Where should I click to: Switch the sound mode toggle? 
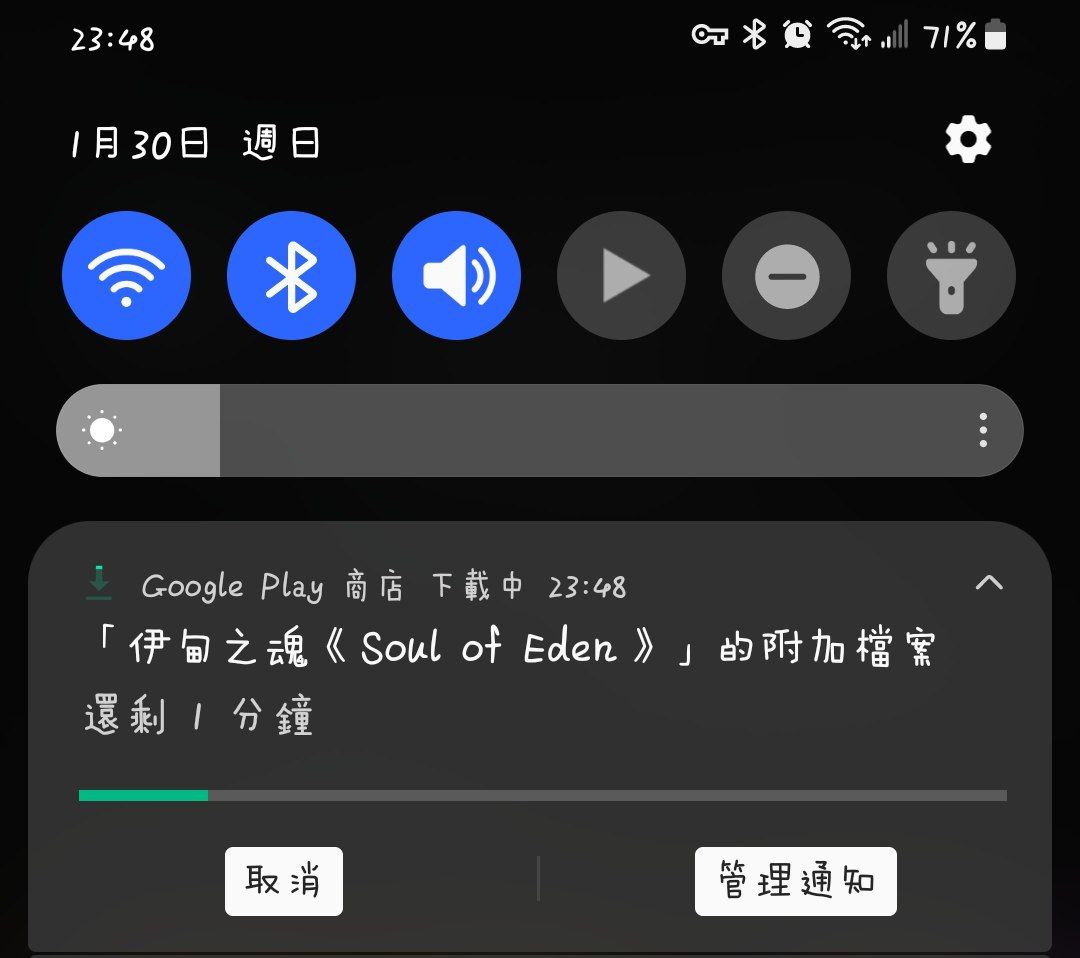[x=456, y=276]
